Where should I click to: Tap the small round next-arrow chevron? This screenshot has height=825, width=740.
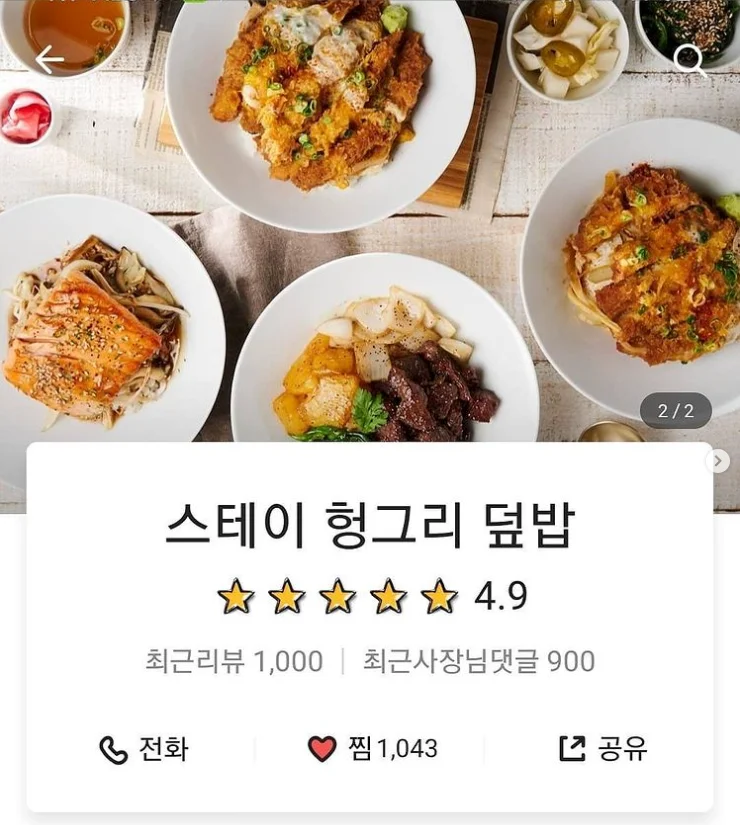tap(718, 461)
